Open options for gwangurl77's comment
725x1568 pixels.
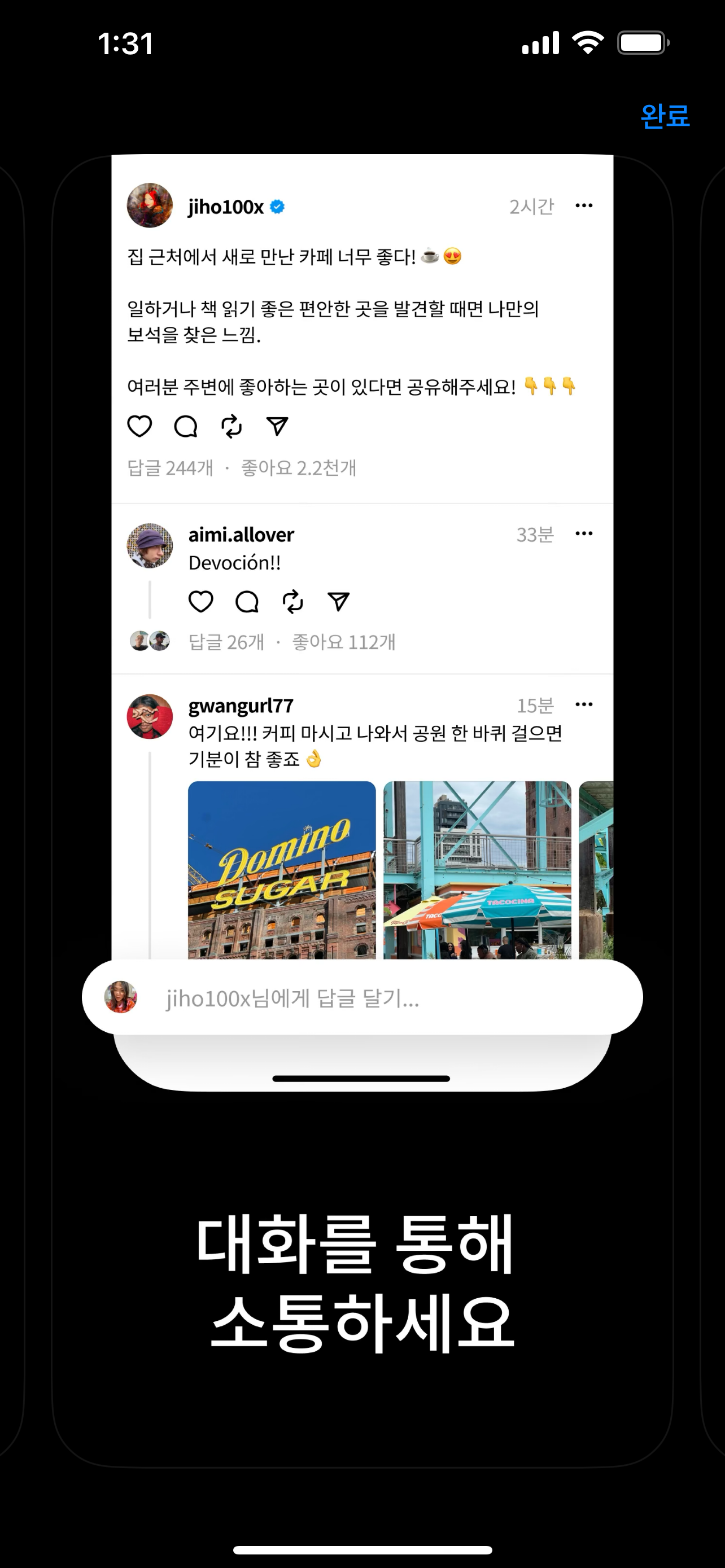click(583, 704)
